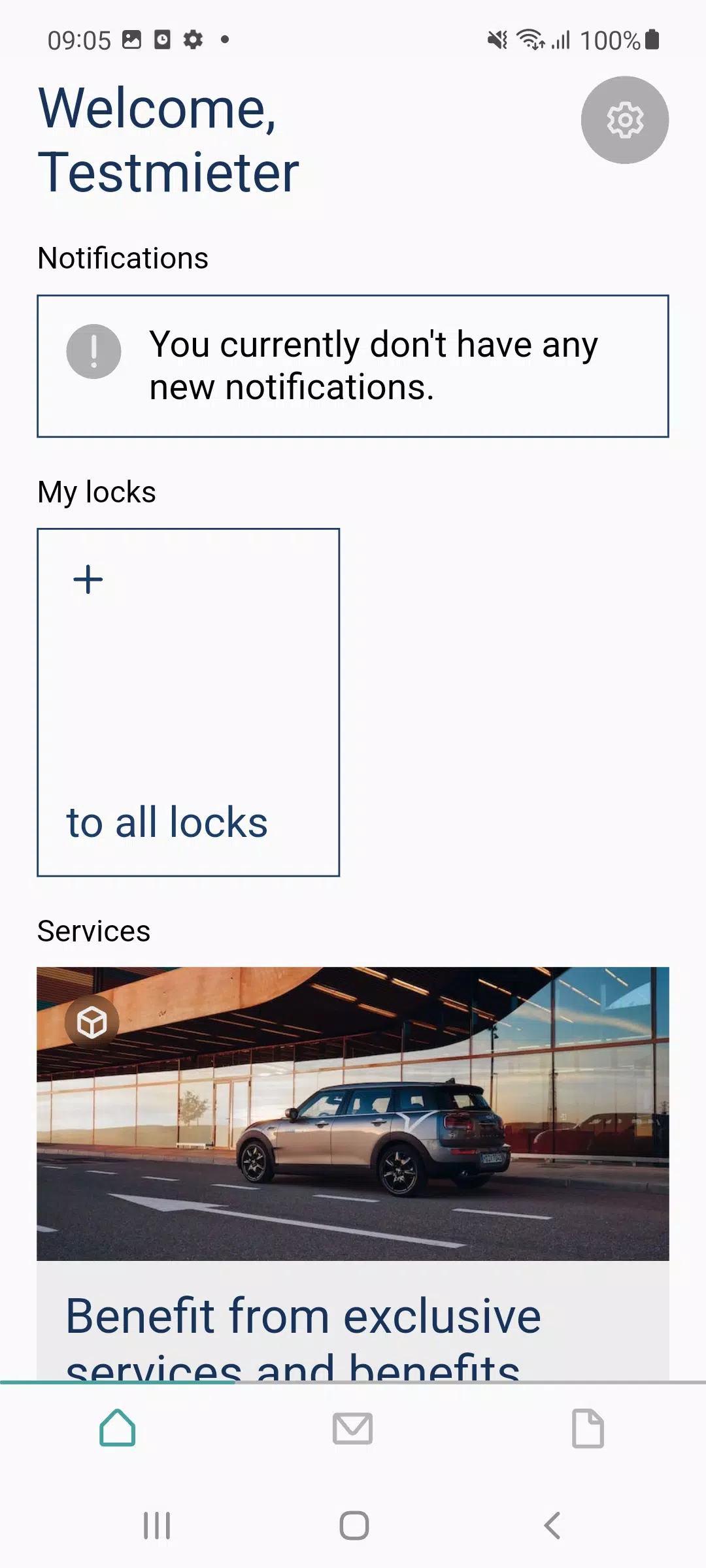Switch to the messages envelope tab
This screenshot has height=1568, width=706.
pyautogui.click(x=353, y=1428)
